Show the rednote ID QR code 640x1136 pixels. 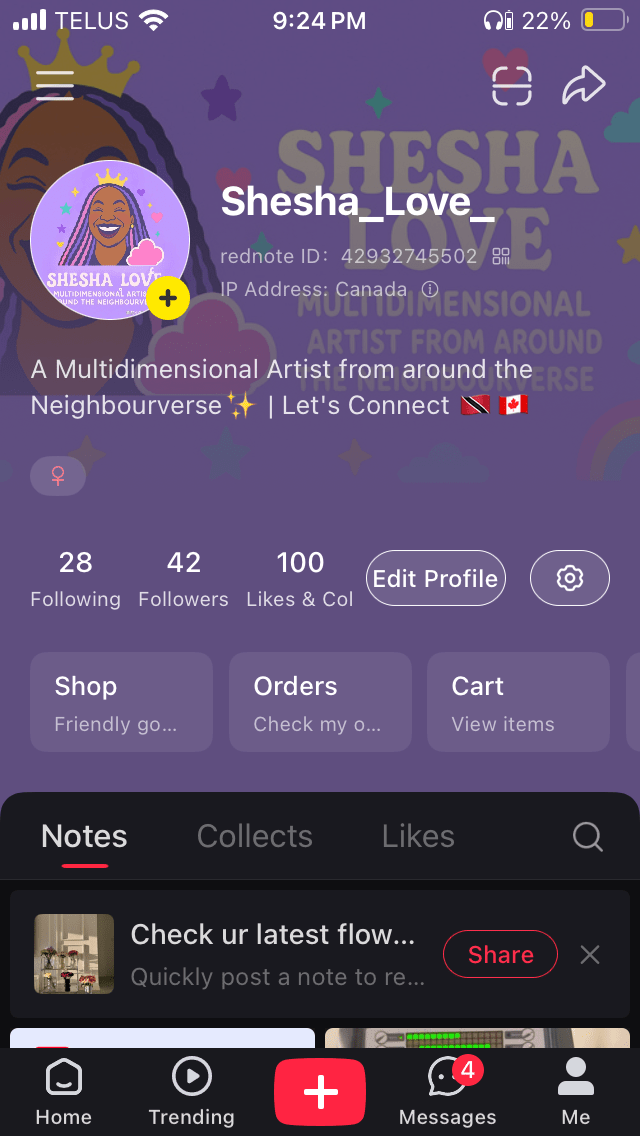coord(501,256)
